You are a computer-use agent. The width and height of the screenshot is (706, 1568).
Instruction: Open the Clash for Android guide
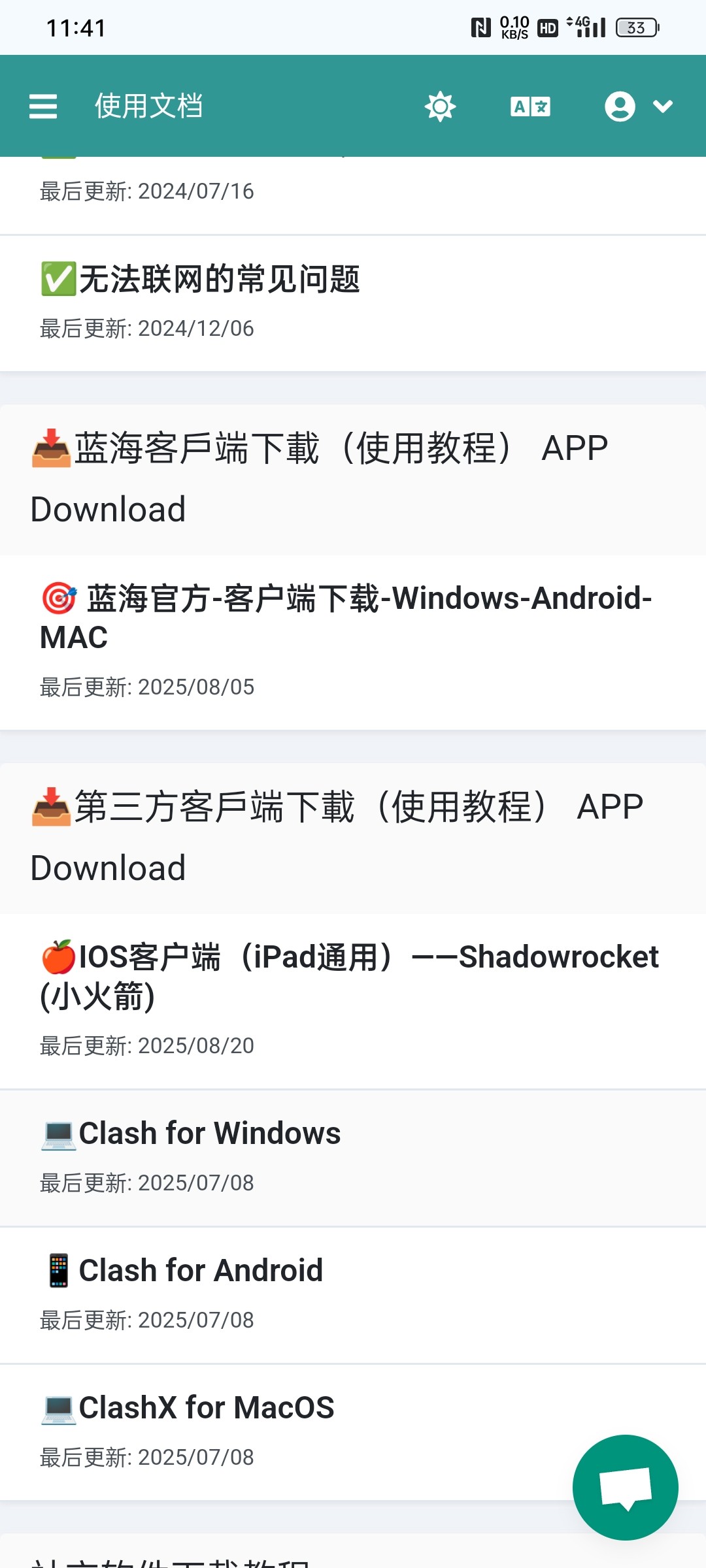[199, 1270]
